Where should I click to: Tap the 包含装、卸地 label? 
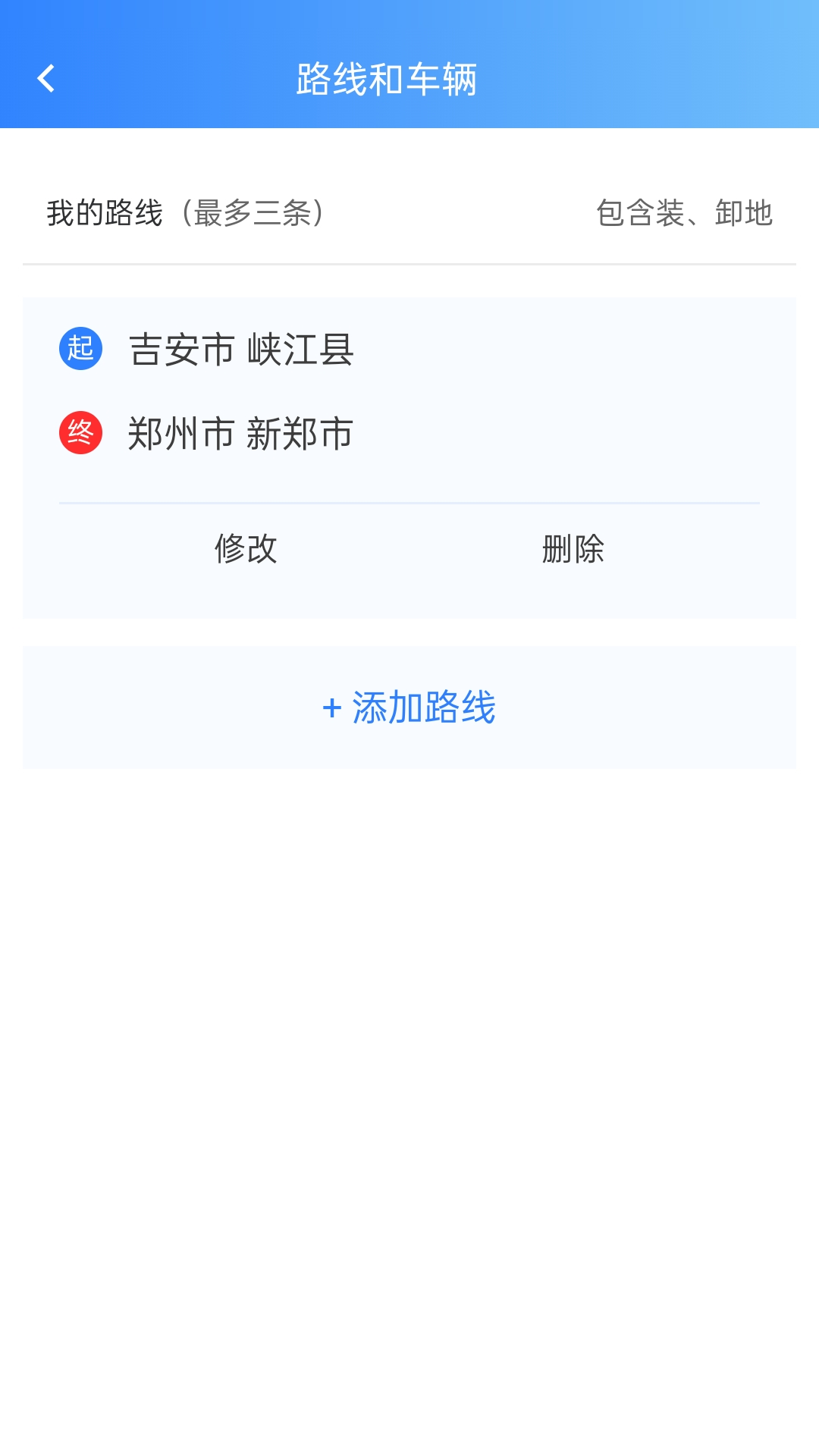683,214
